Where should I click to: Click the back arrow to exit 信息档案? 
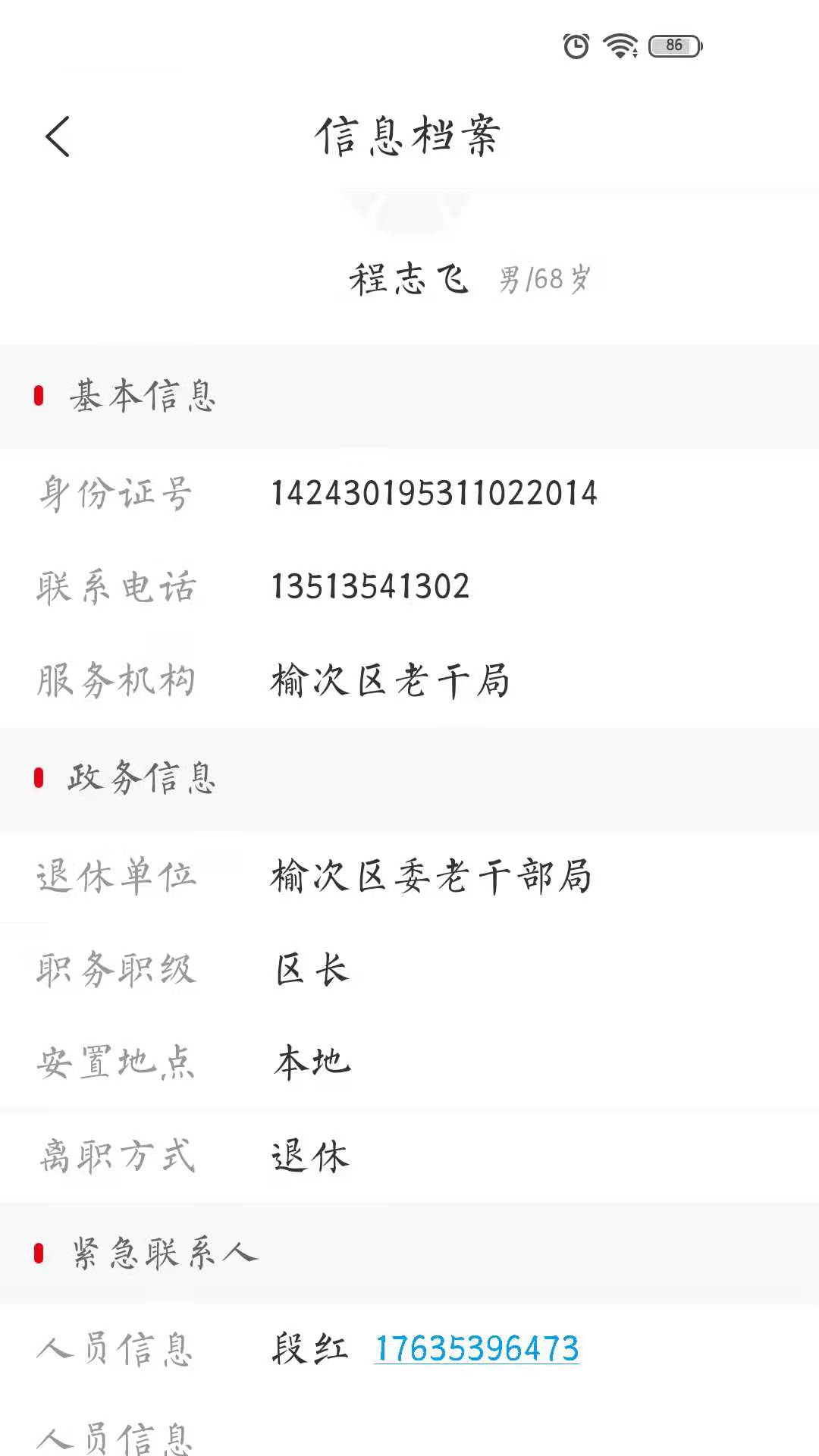[57, 136]
